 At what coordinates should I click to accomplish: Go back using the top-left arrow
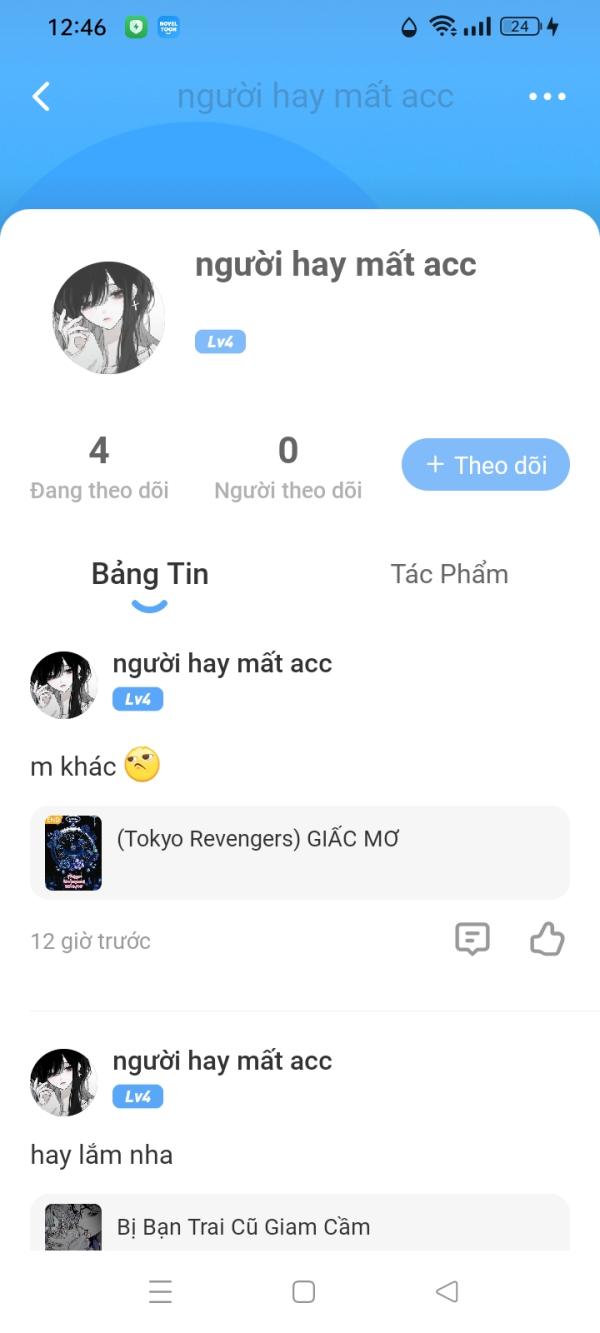41,96
